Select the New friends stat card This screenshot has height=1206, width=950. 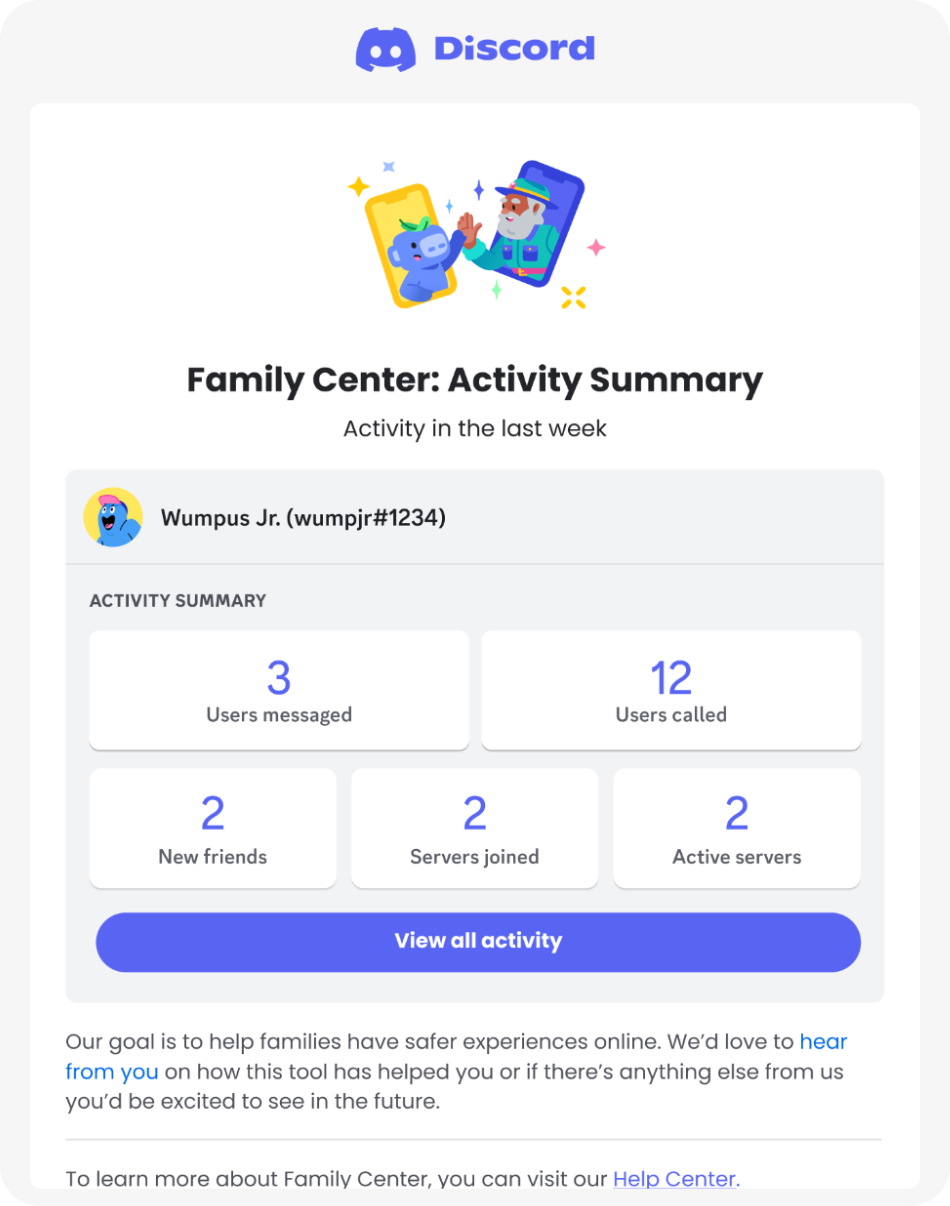click(212, 827)
